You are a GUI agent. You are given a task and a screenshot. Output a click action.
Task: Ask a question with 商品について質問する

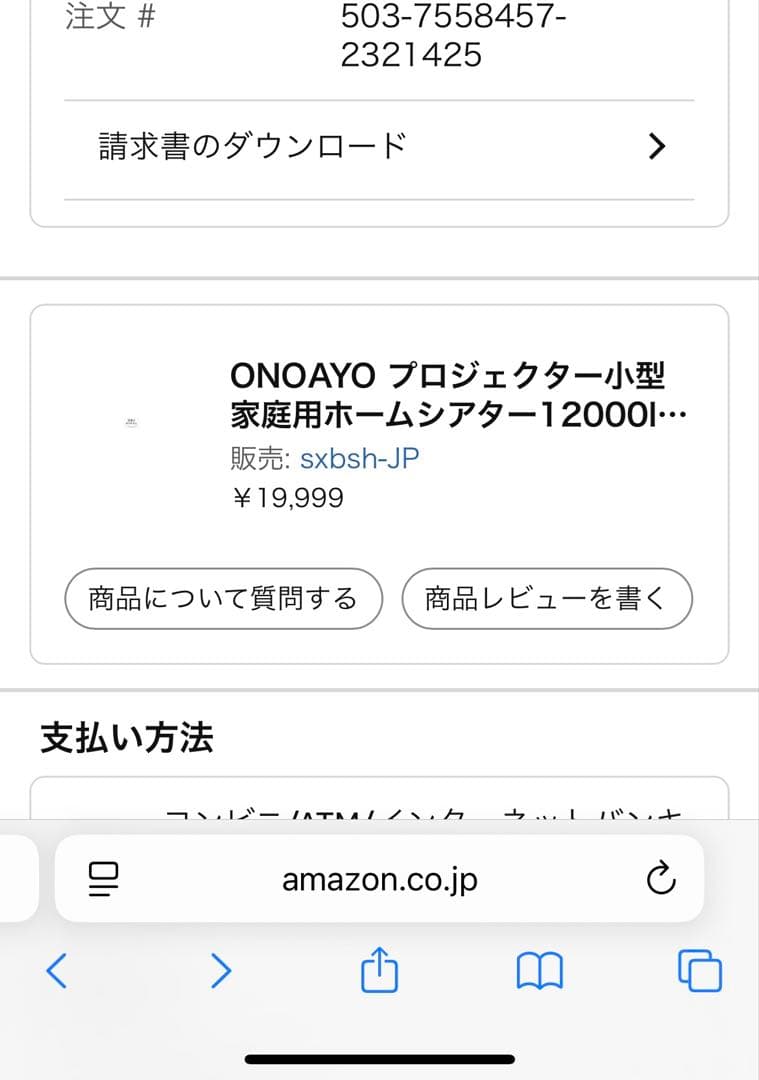pos(222,598)
